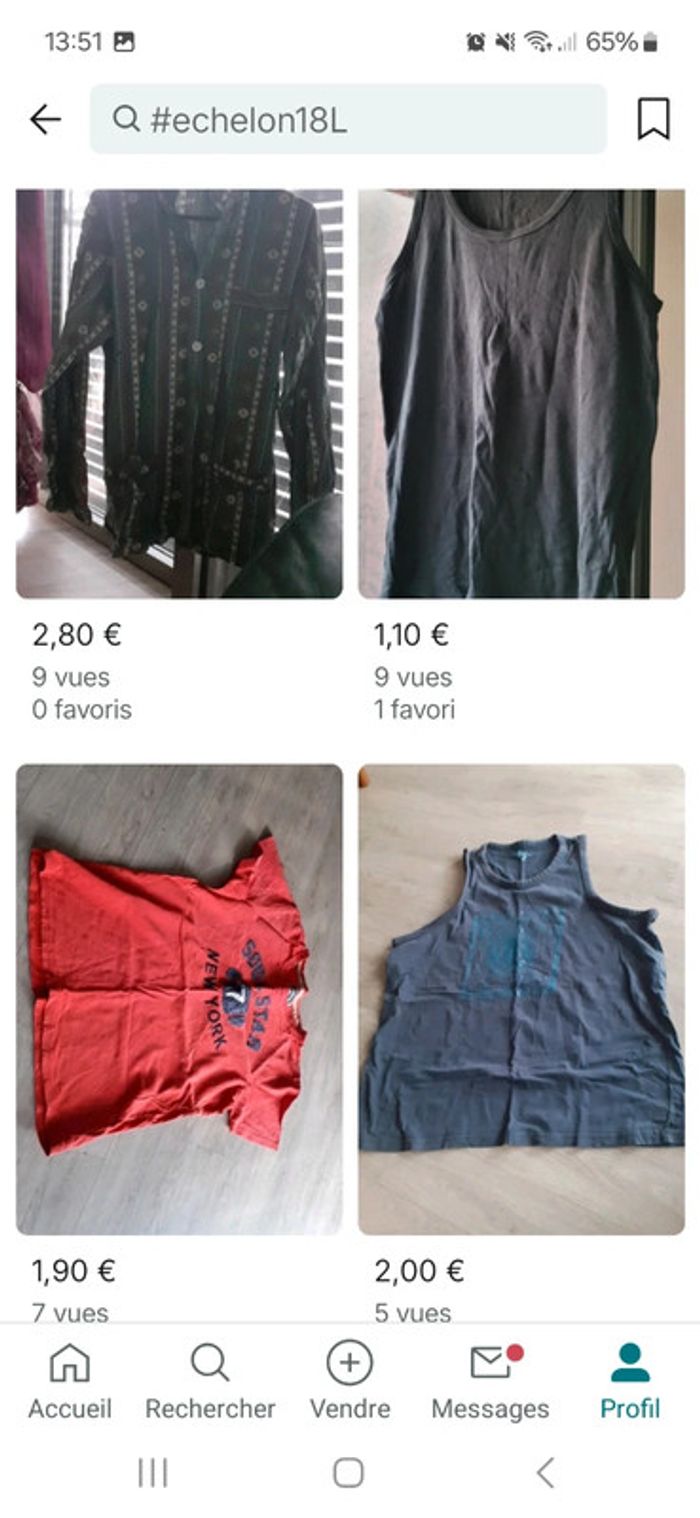Open recent apps from the navigation bar
This screenshot has height=1518, width=700.
[152, 1472]
